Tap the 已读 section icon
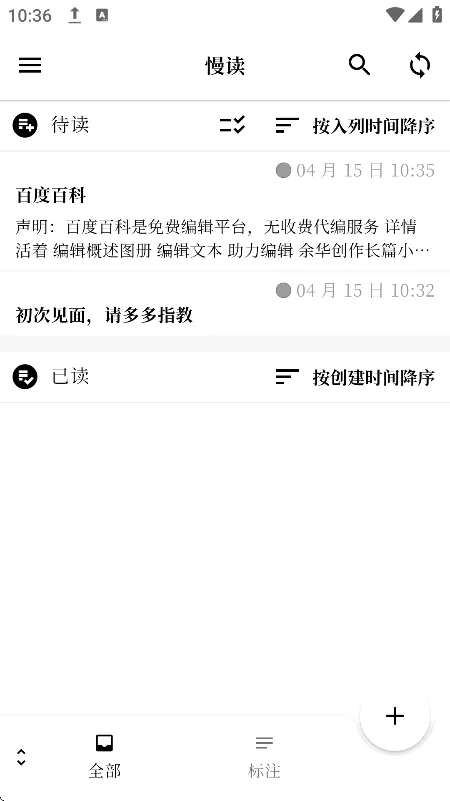 point(25,377)
